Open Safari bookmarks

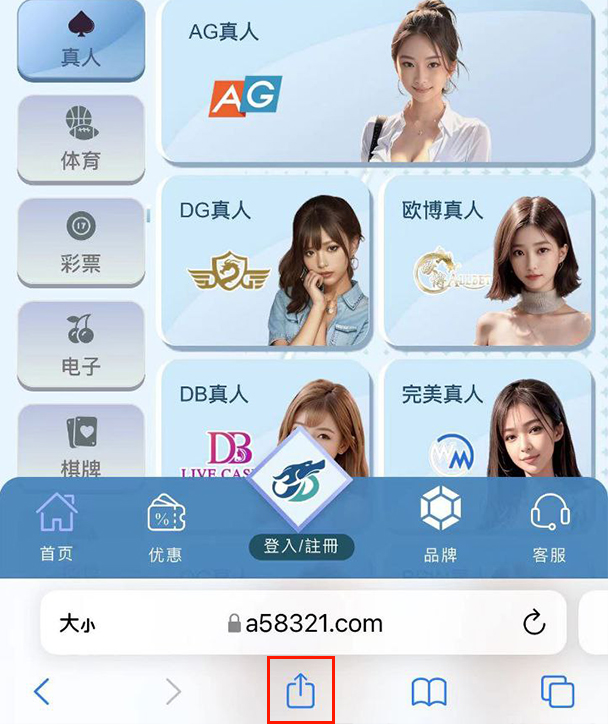(429, 691)
